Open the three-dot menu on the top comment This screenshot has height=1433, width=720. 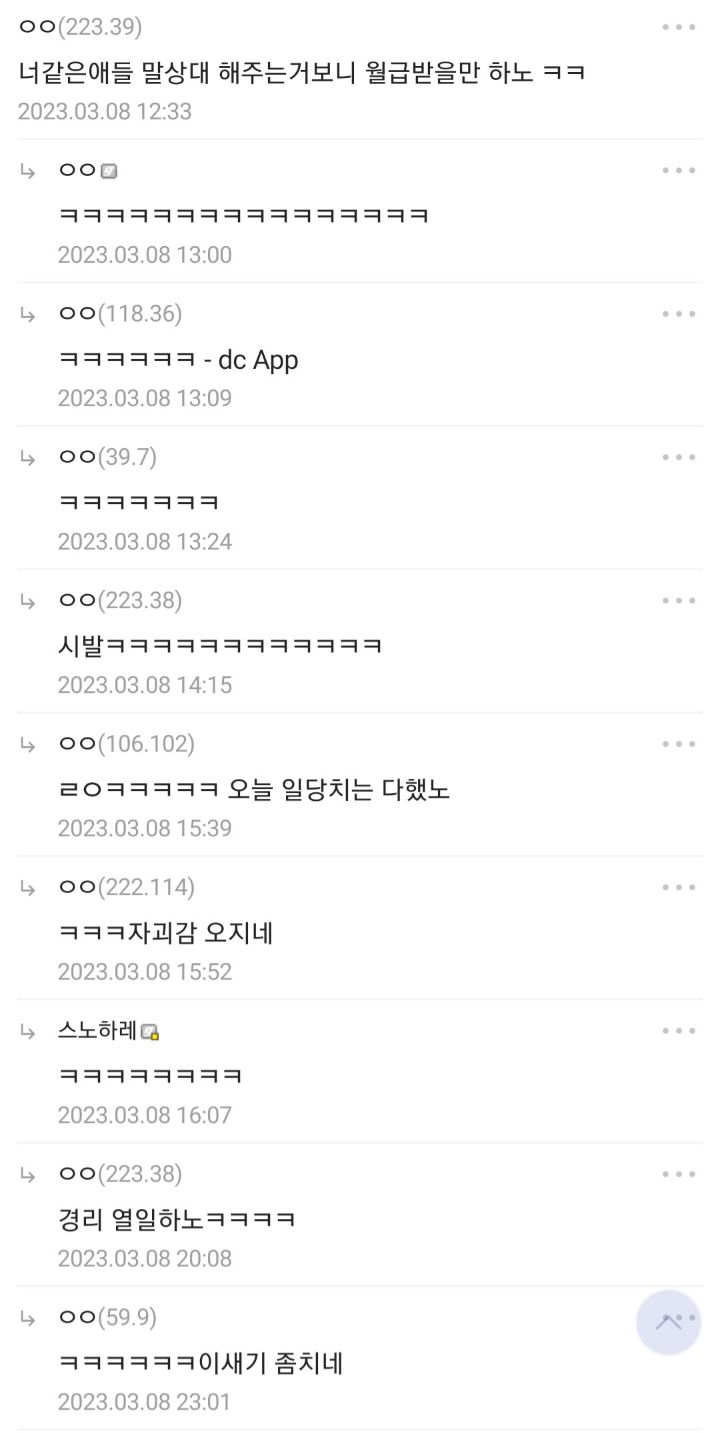[680, 27]
